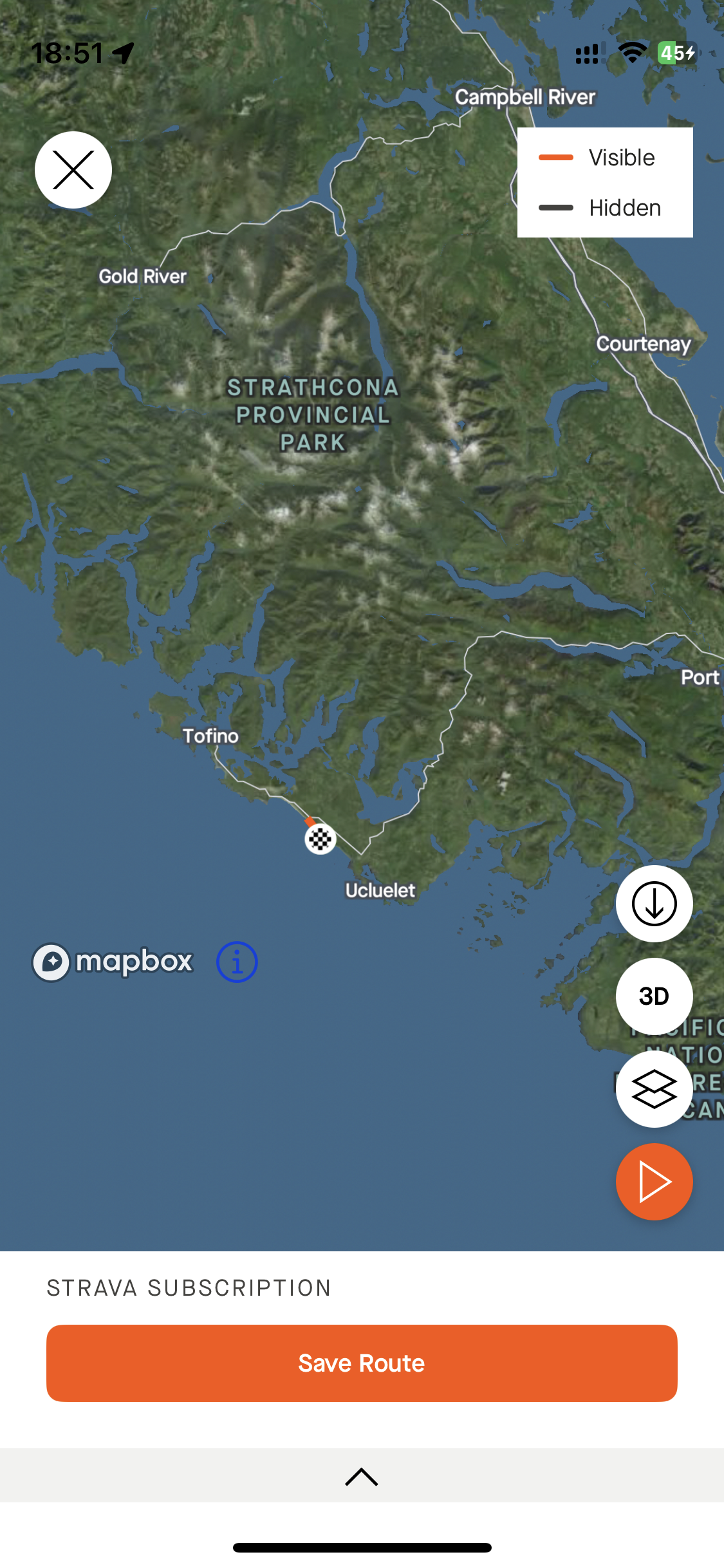Tap the checkered finish marker

tap(320, 839)
